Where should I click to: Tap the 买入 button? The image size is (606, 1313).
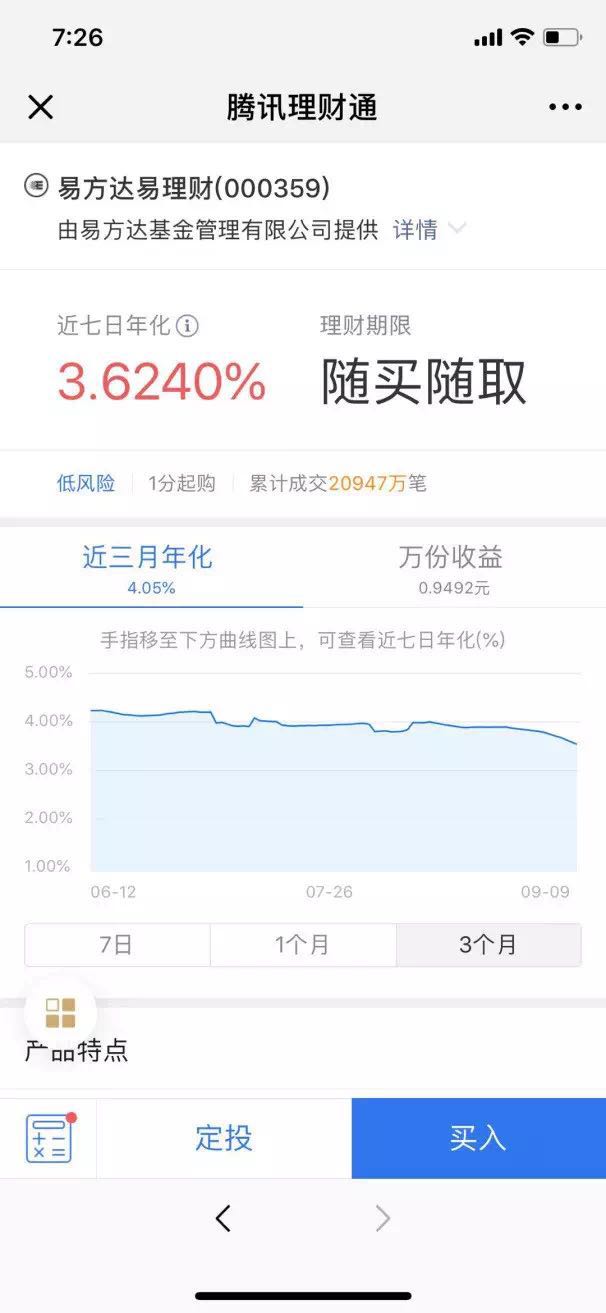pyautogui.click(x=478, y=1138)
